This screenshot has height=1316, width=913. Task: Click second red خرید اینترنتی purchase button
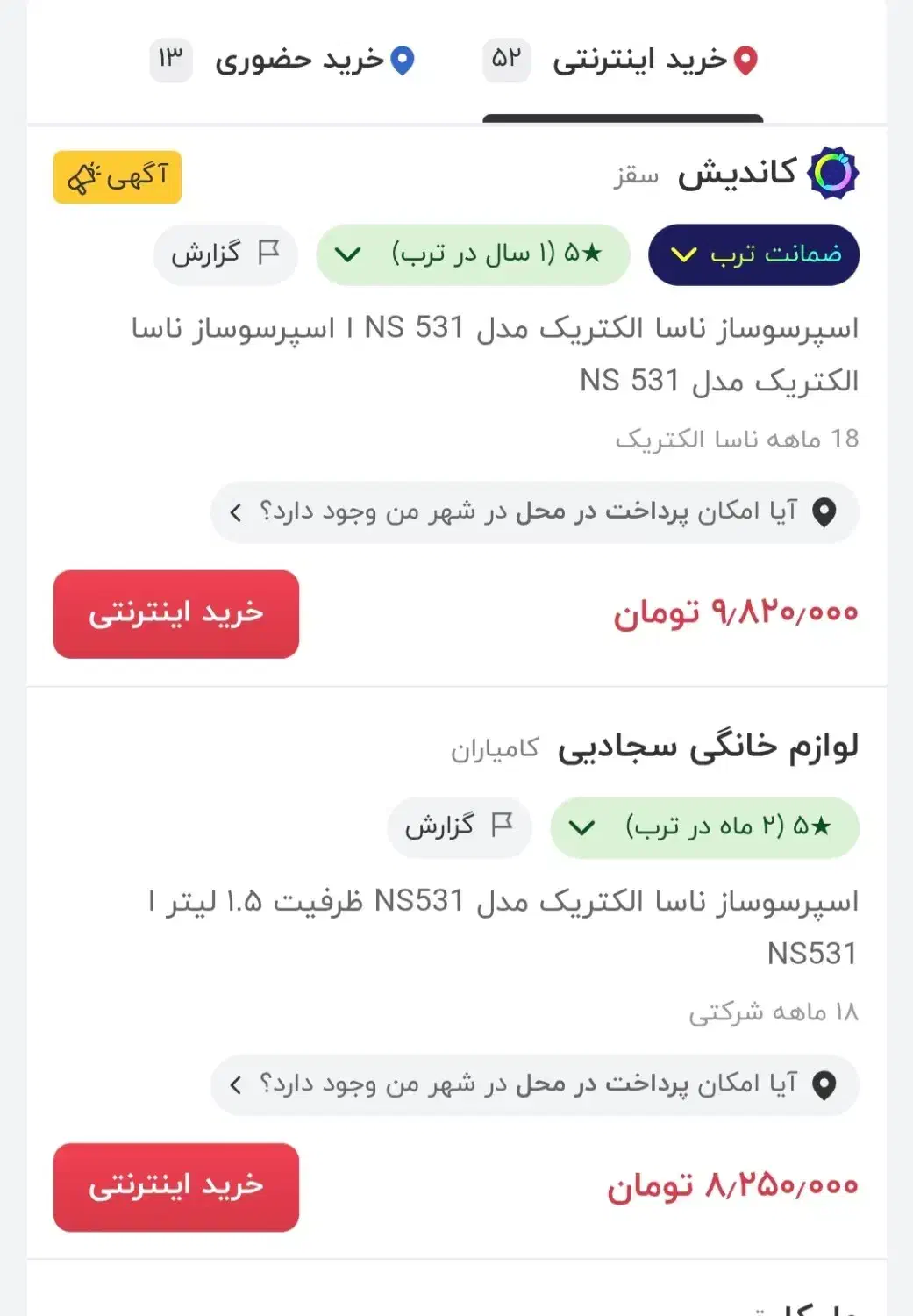coord(175,1188)
